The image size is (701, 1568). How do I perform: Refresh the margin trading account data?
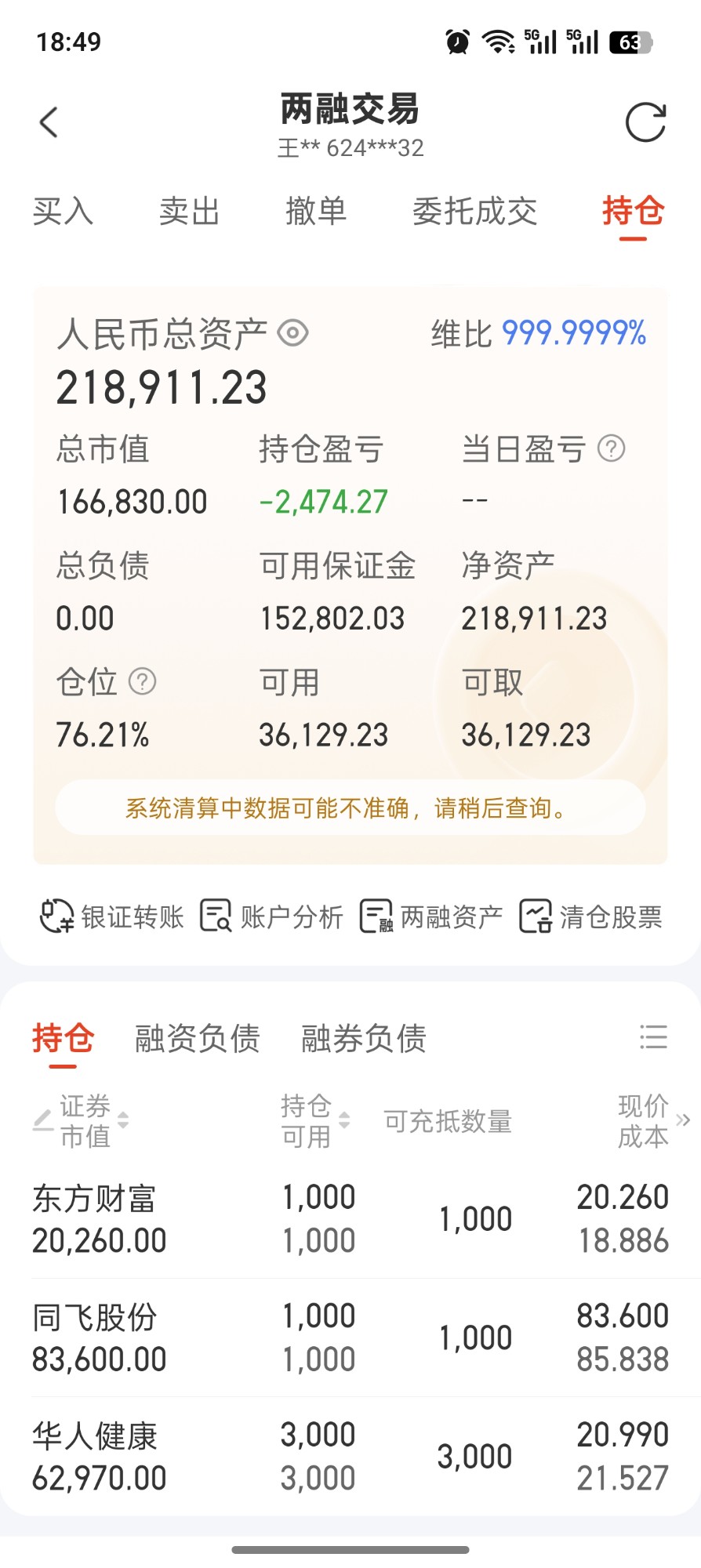[x=645, y=122]
